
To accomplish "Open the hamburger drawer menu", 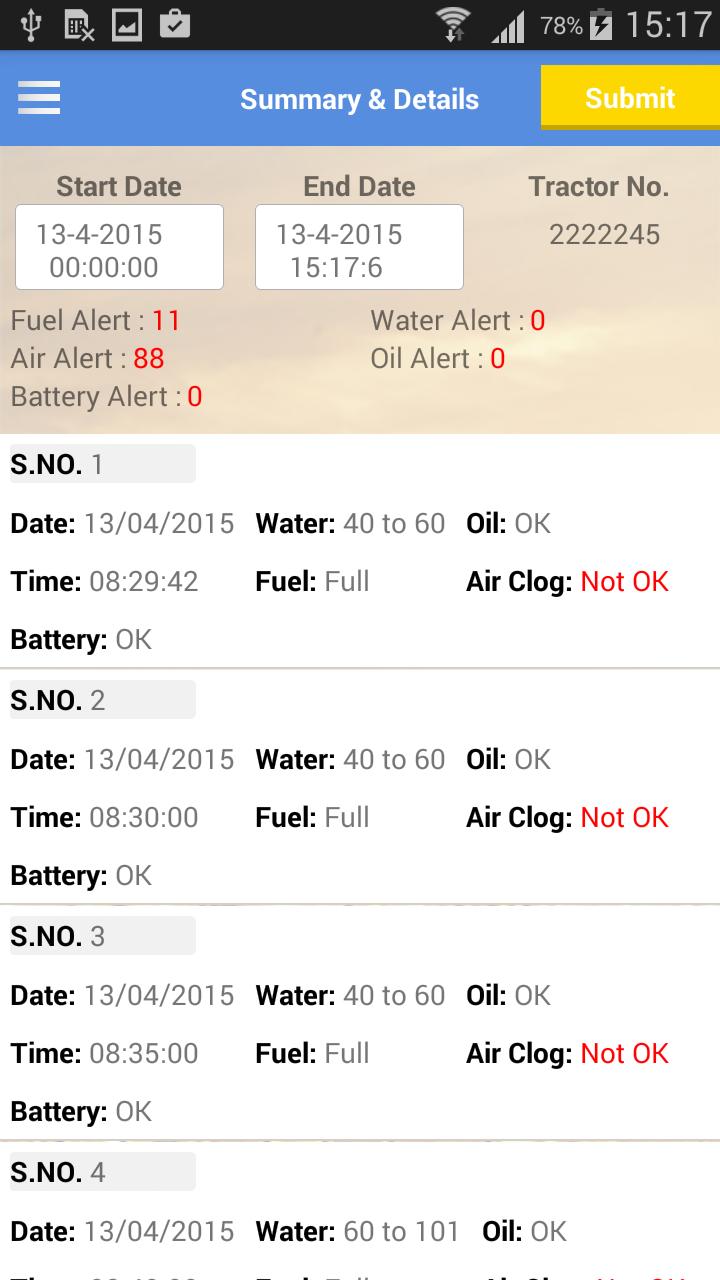I will 39,98.
